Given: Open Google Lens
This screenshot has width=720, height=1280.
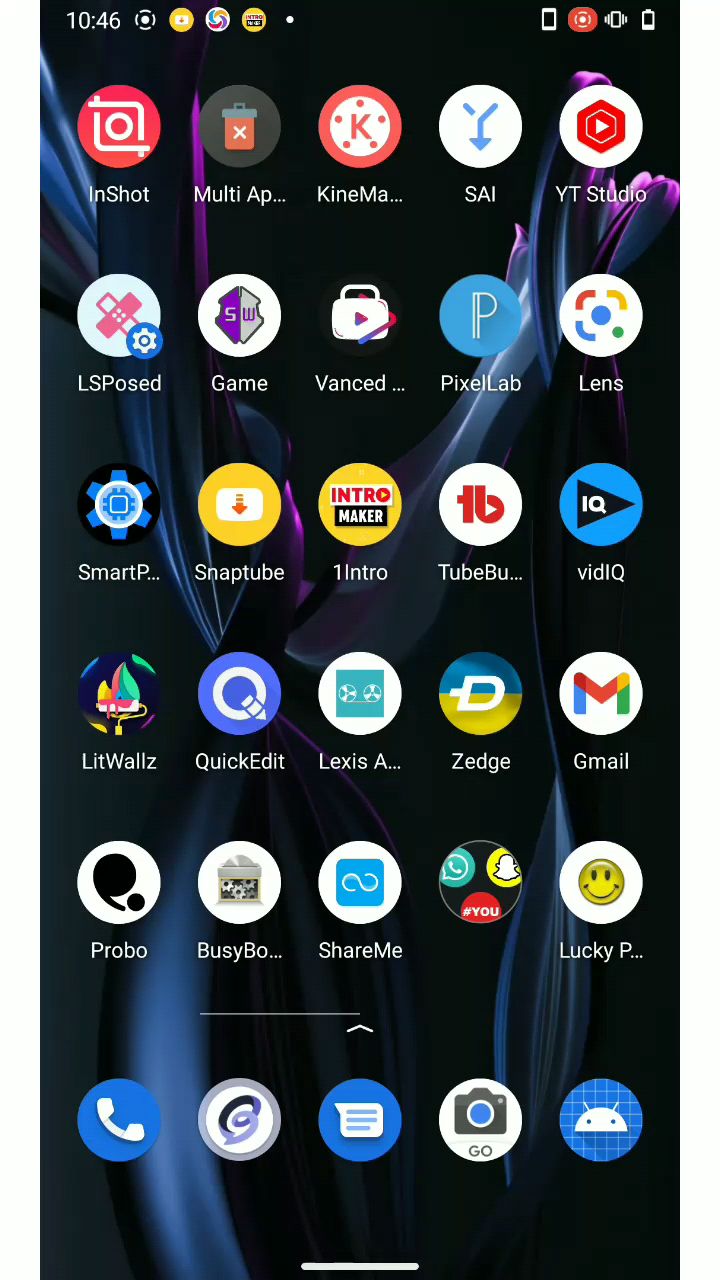Looking at the screenshot, I should pyautogui.click(x=601, y=316).
